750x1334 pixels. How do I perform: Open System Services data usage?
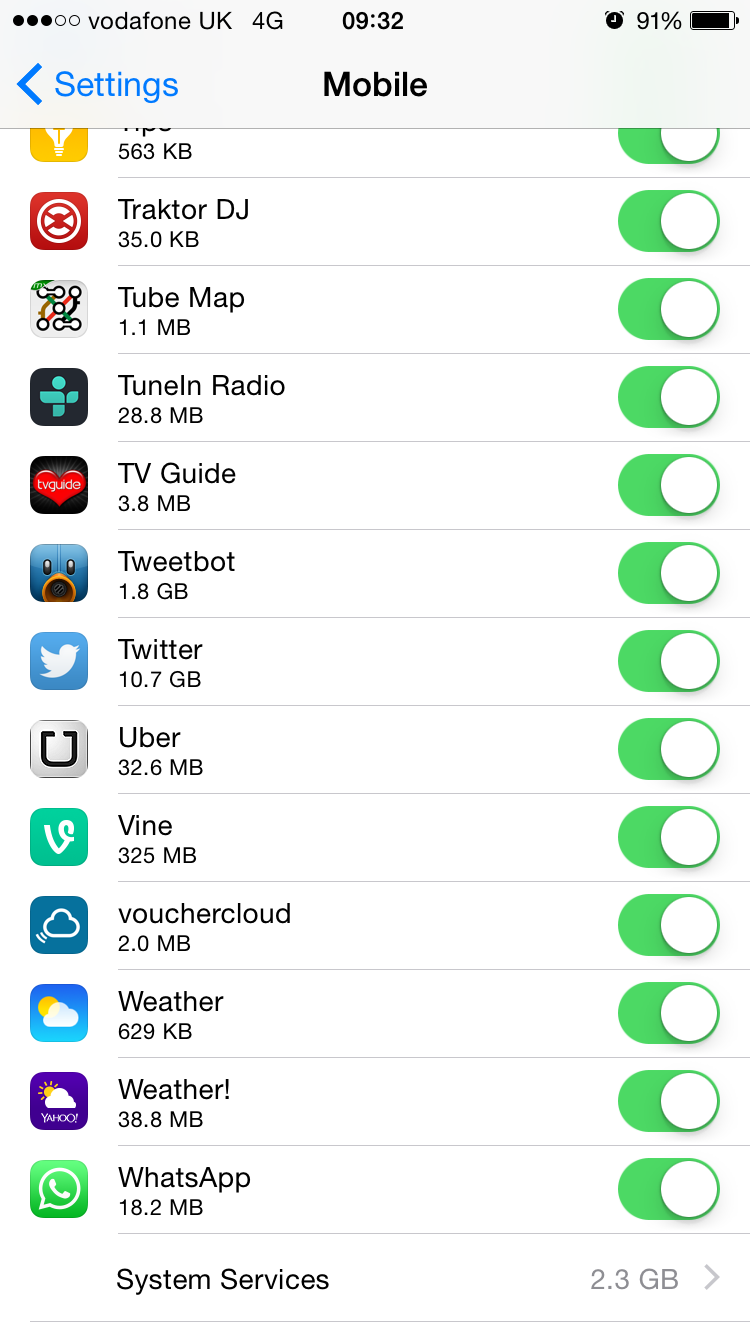400,1279
